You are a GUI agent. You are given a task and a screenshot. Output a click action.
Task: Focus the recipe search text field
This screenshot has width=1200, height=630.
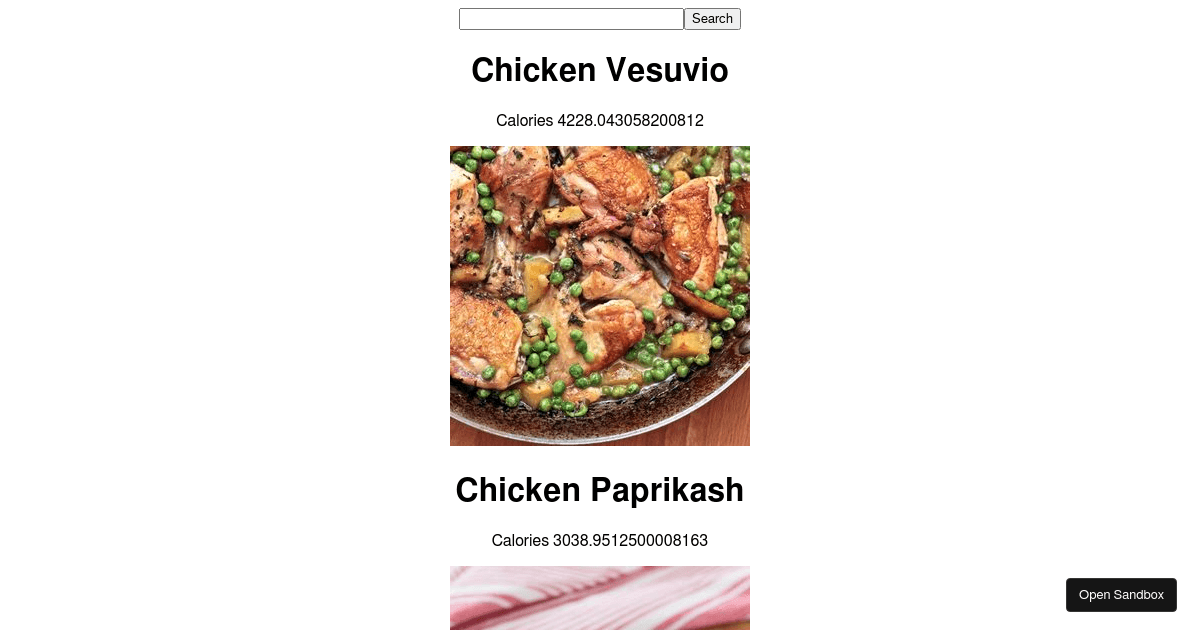571,19
